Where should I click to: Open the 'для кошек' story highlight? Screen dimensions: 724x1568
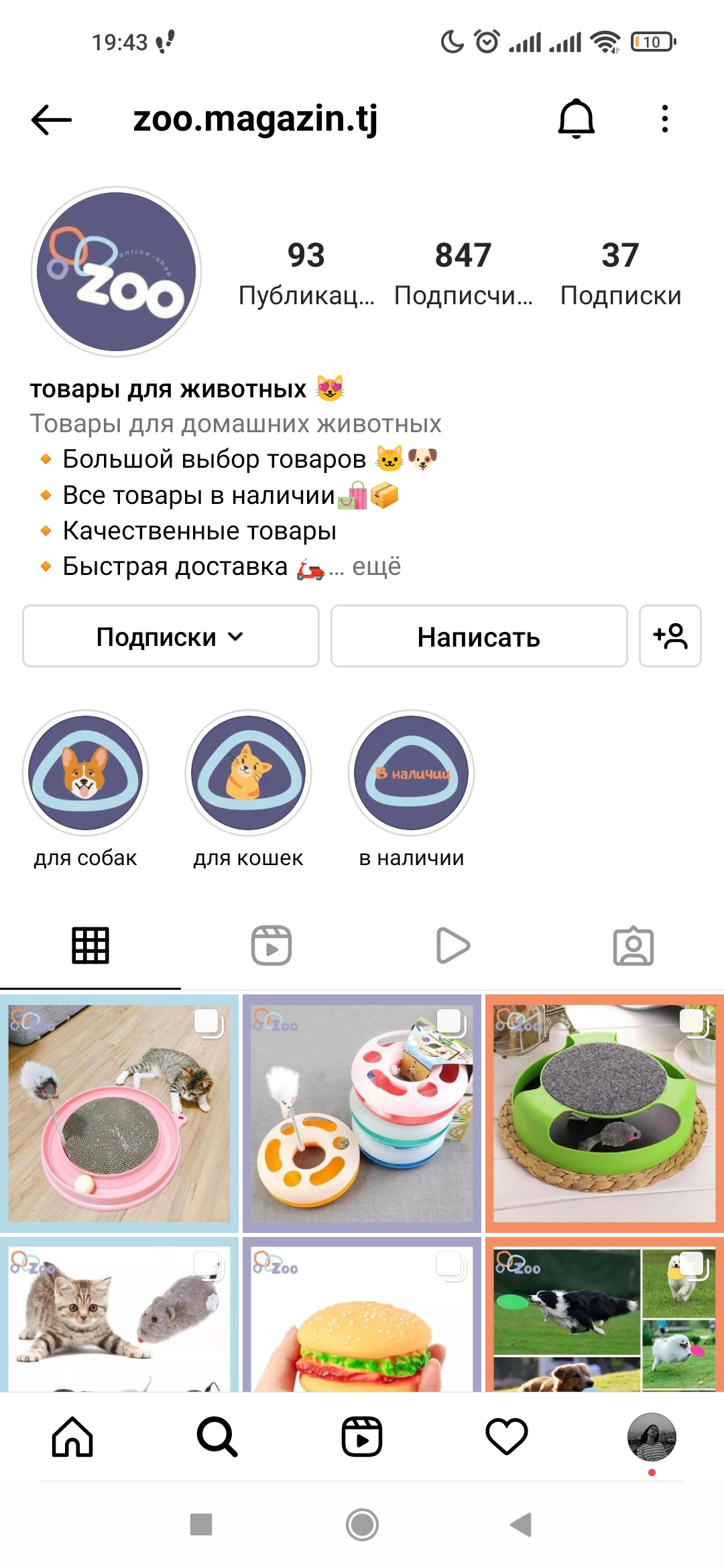tap(248, 773)
